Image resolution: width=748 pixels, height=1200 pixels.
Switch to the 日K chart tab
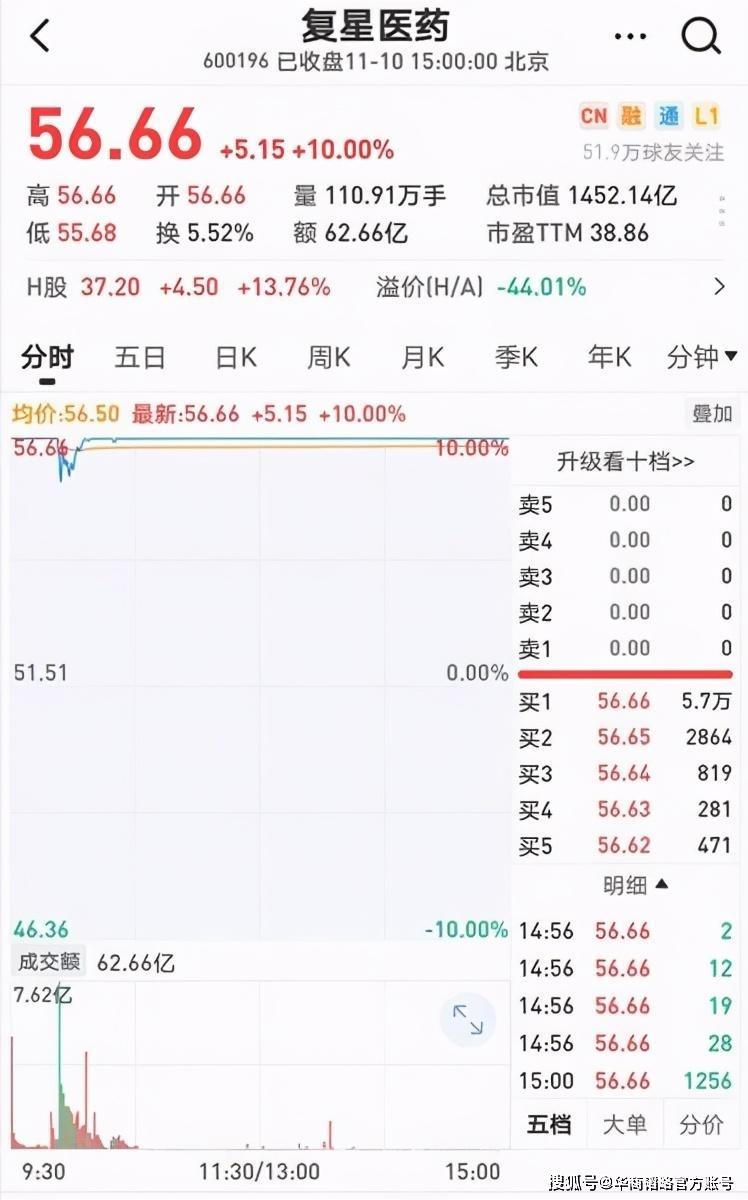236,357
